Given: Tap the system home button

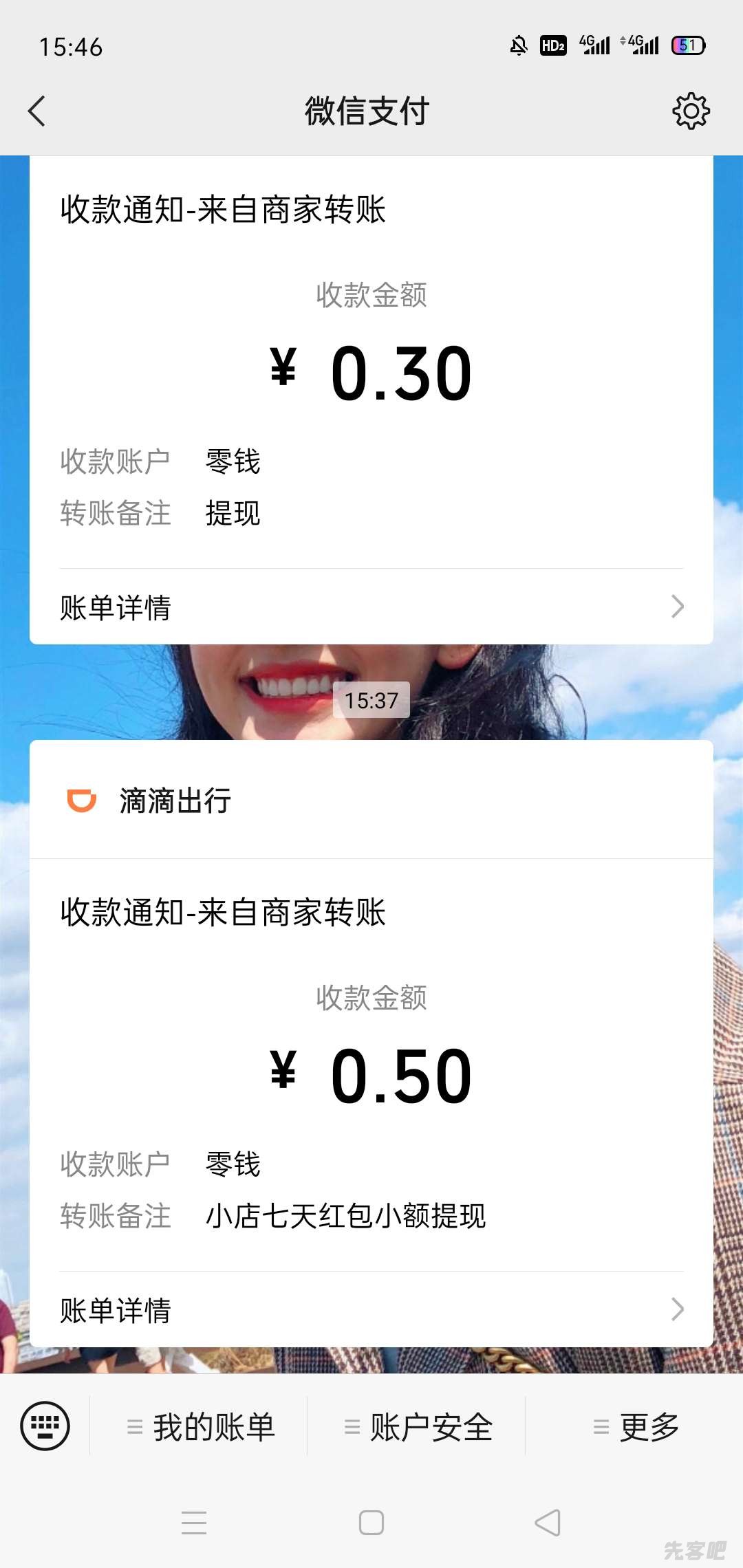Looking at the screenshot, I should [x=371, y=1523].
